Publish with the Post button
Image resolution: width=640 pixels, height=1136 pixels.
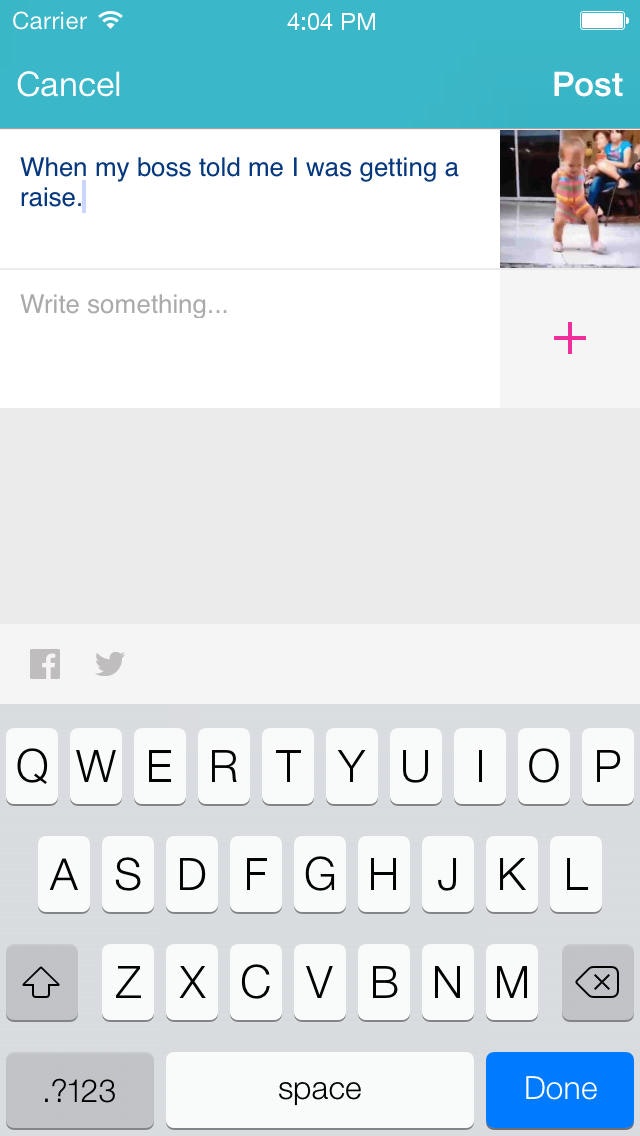click(587, 85)
